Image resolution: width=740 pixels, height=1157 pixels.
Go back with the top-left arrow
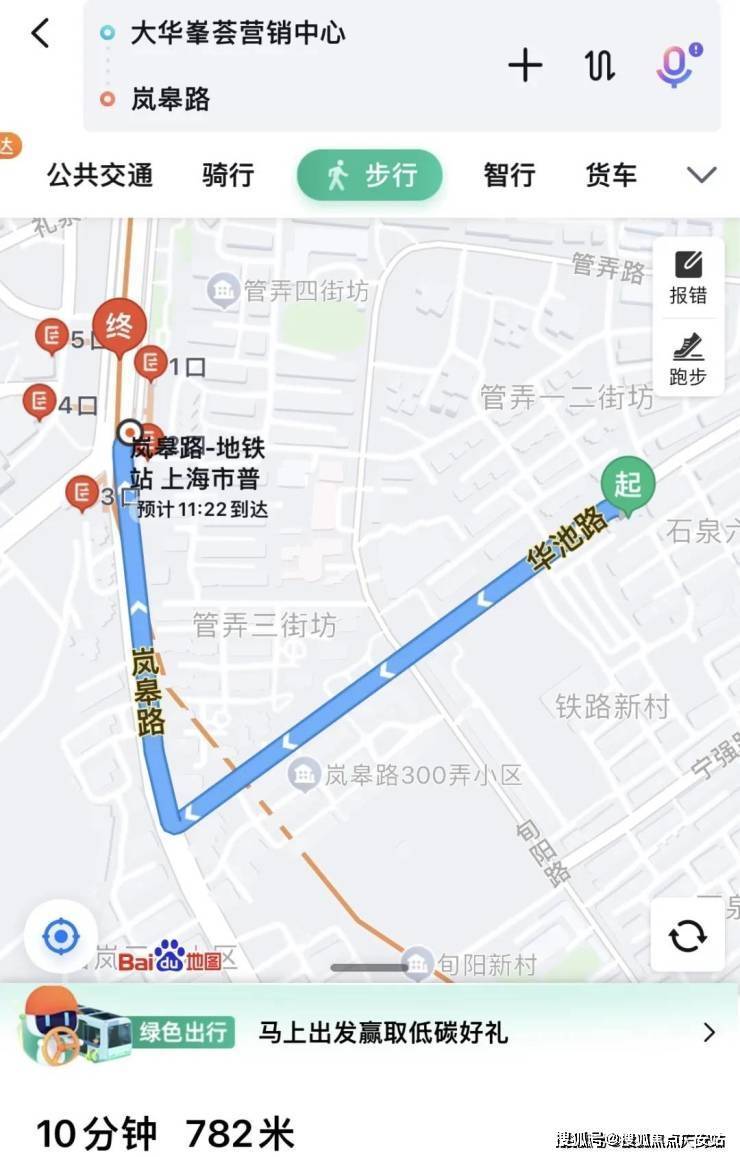click(40, 34)
